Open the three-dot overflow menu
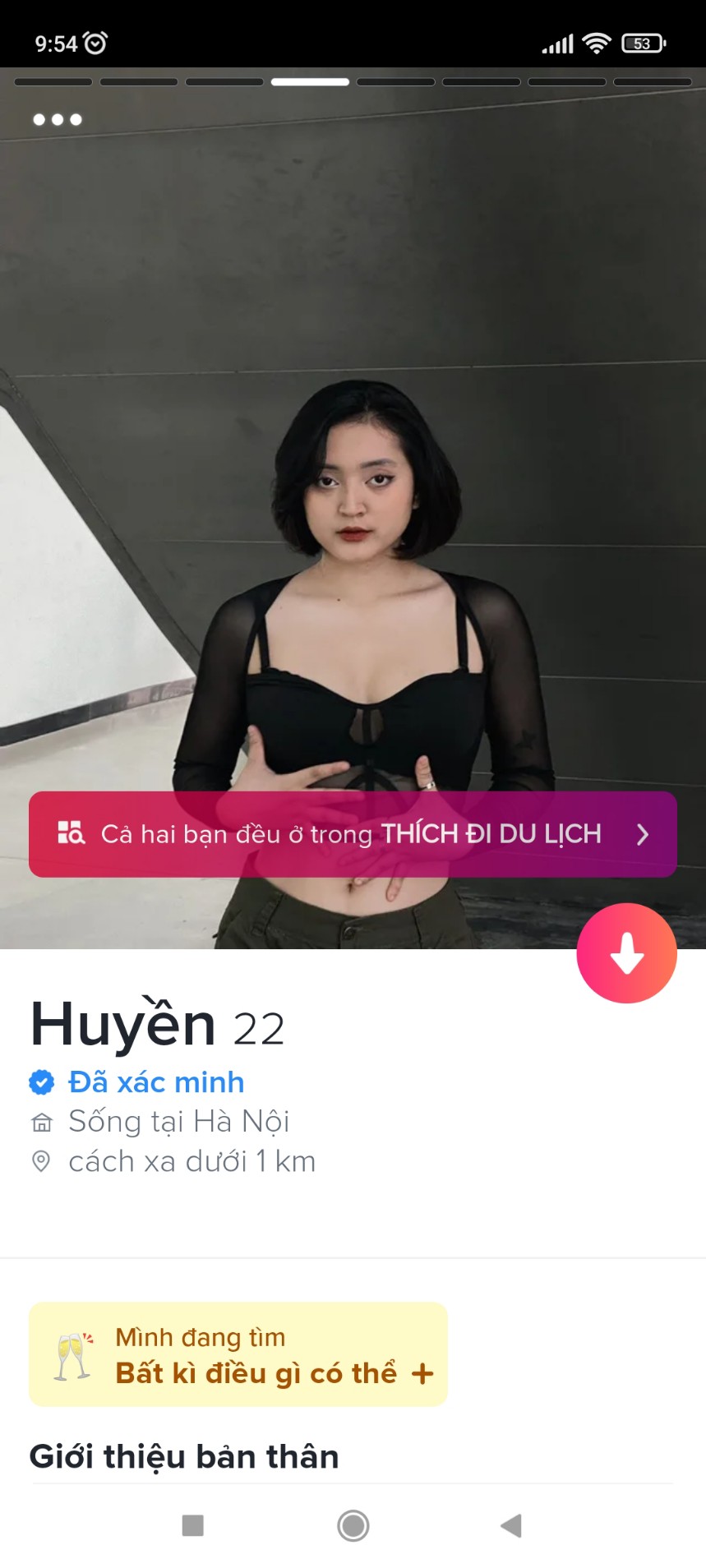This screenshot has height=1568, width=706. pyautogui.click(x=58, y=120)
